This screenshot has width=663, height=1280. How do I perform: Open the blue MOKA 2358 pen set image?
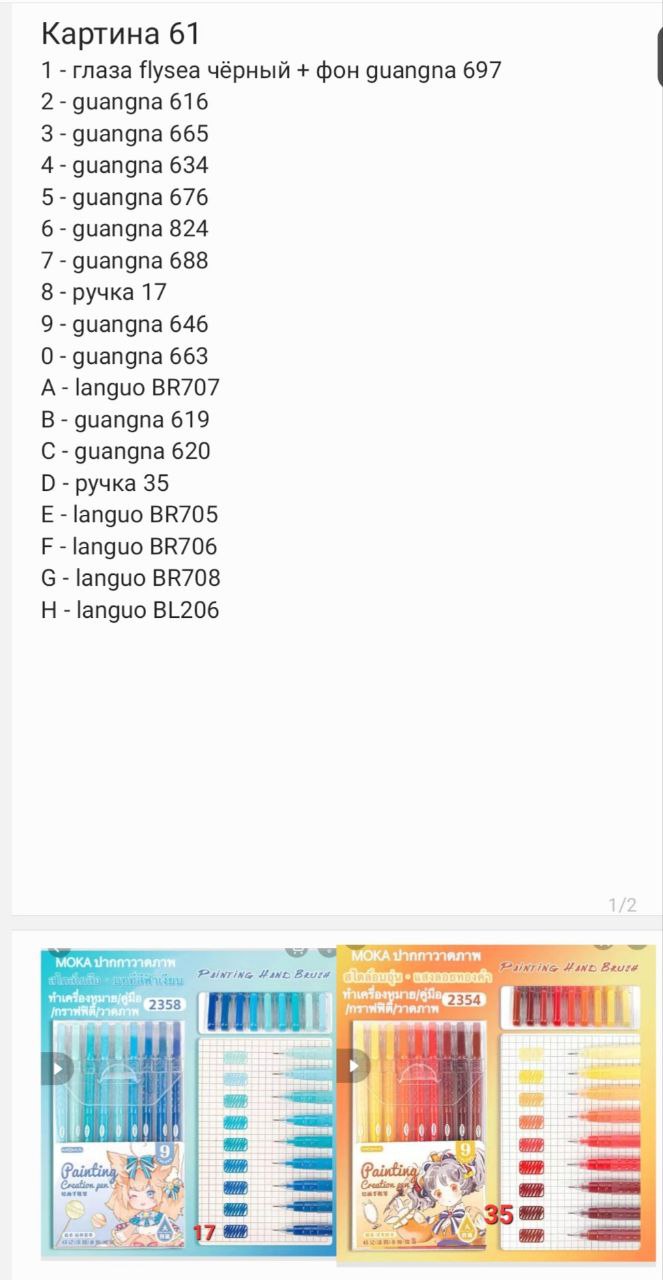[x=188, y=1100]
